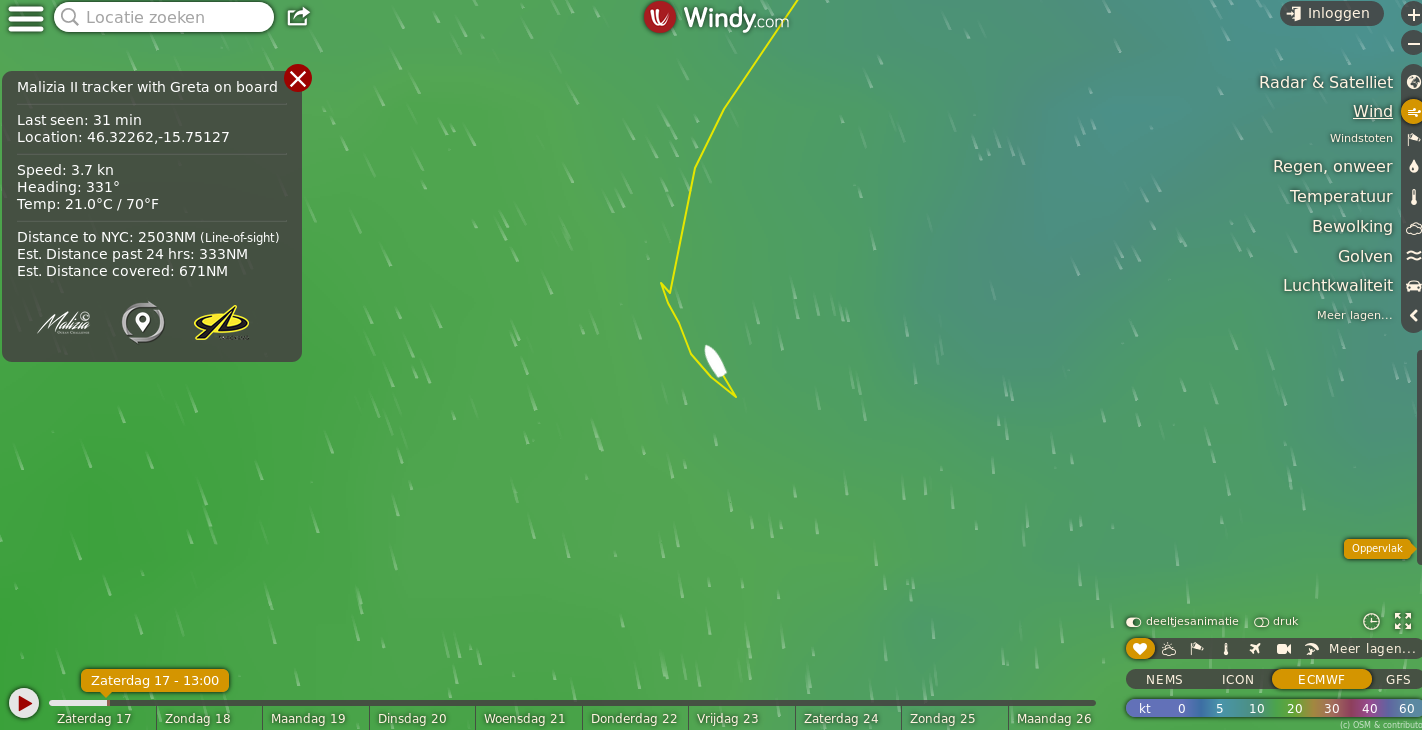The height and width of the screenshot is (730, 1422).
Task: Show the Temperatuur layer
Action: (1340, 196)
